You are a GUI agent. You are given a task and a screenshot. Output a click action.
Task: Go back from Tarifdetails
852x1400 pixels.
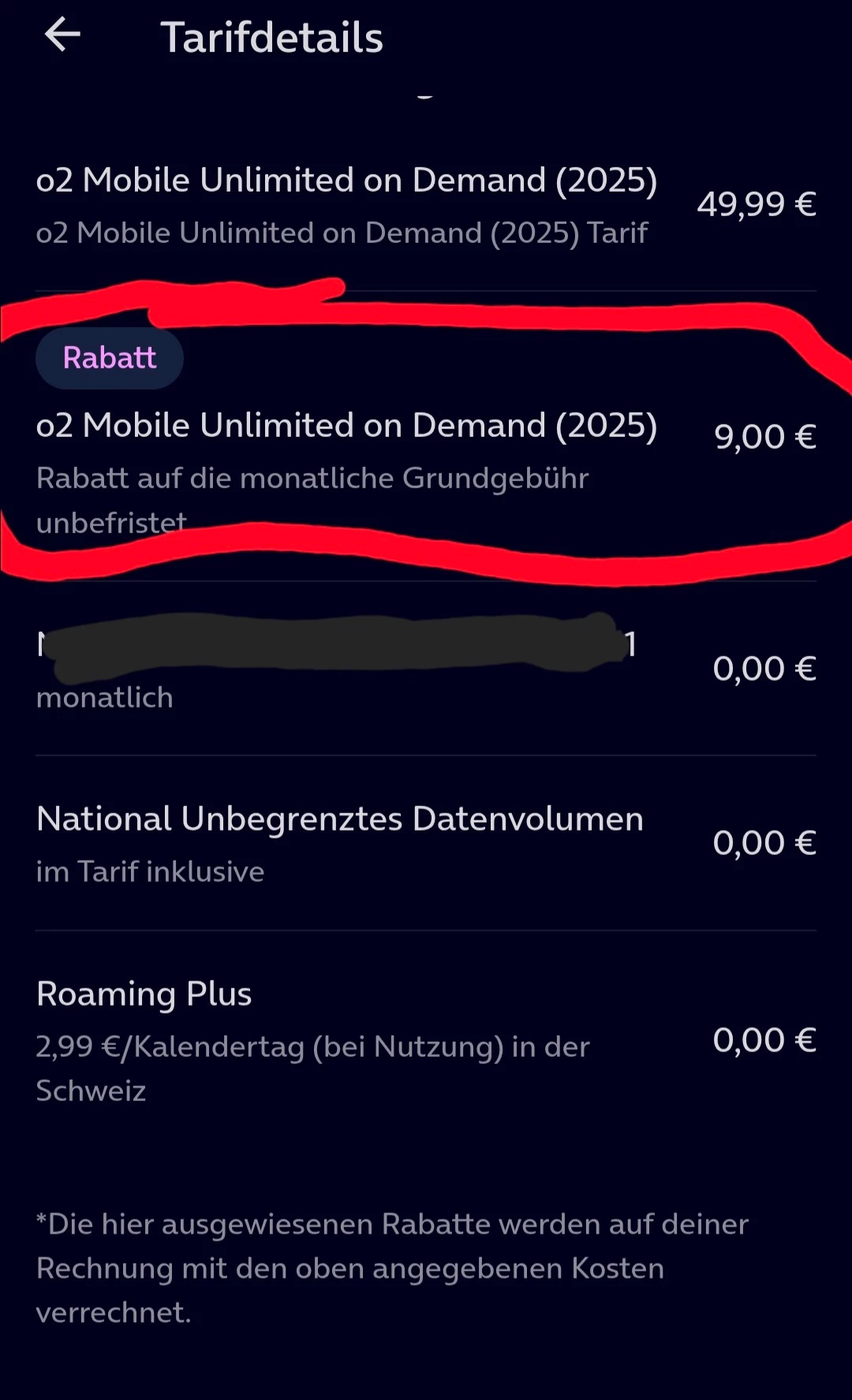coord(62,35)
